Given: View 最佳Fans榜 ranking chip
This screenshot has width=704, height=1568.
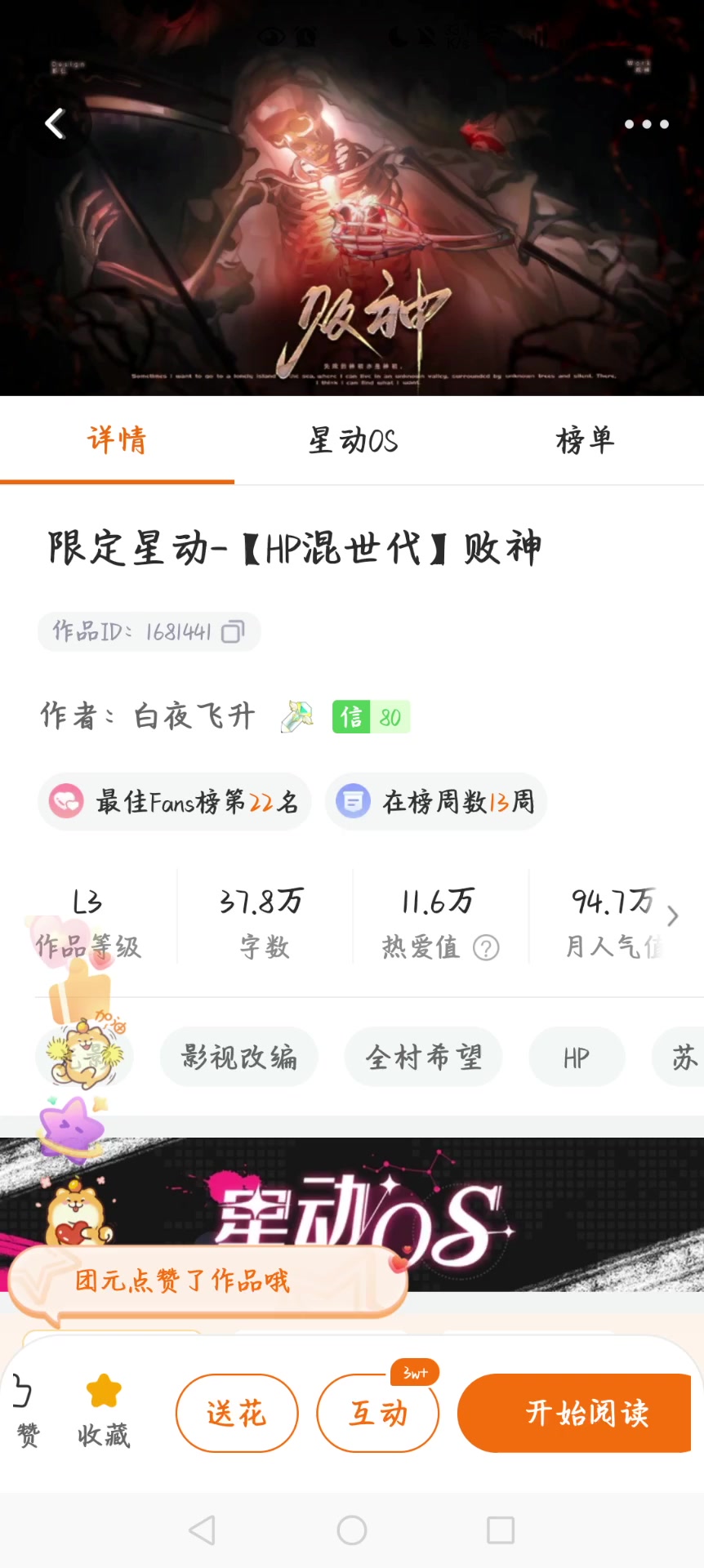Looking at the screenshot, I should click(x=175, y=802).
